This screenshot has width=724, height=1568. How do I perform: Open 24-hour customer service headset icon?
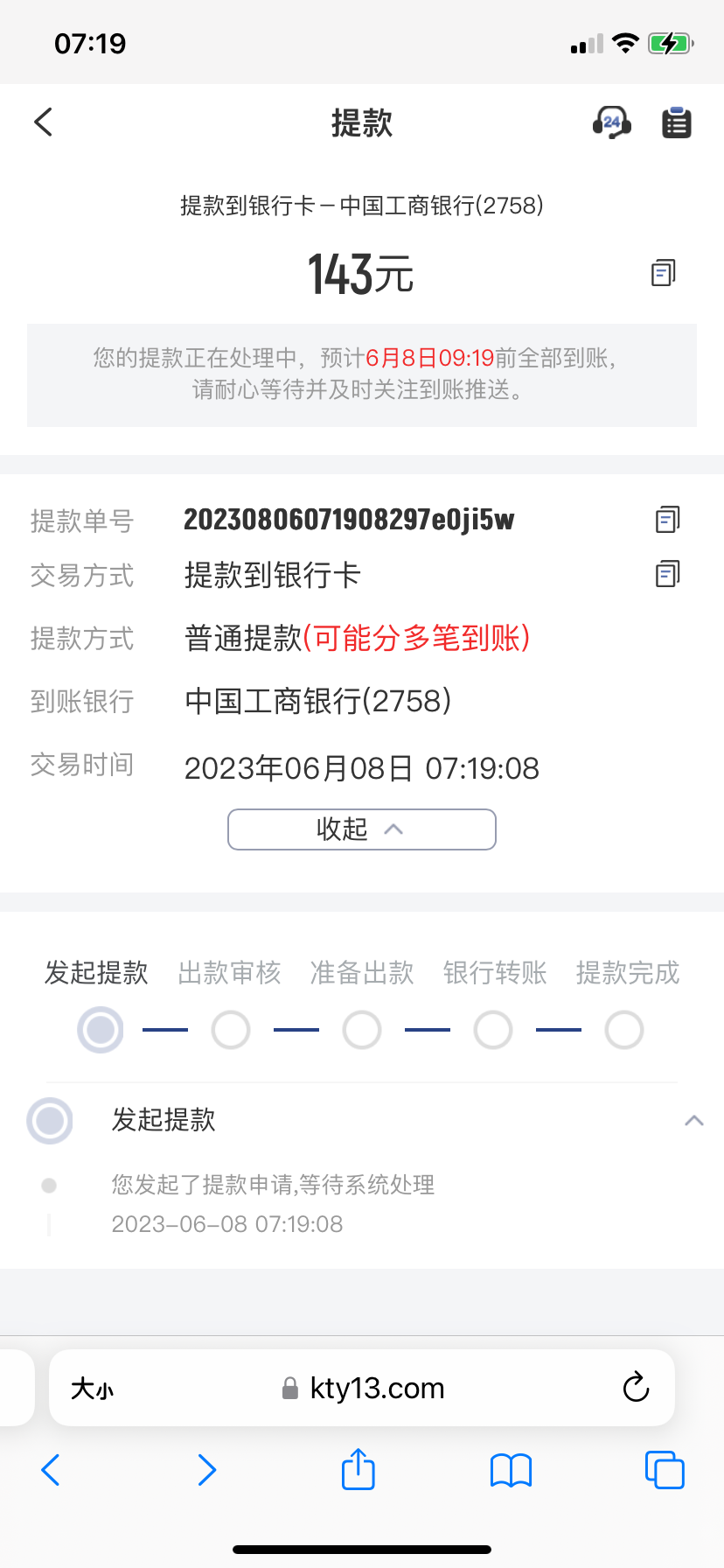pos(611,122)
